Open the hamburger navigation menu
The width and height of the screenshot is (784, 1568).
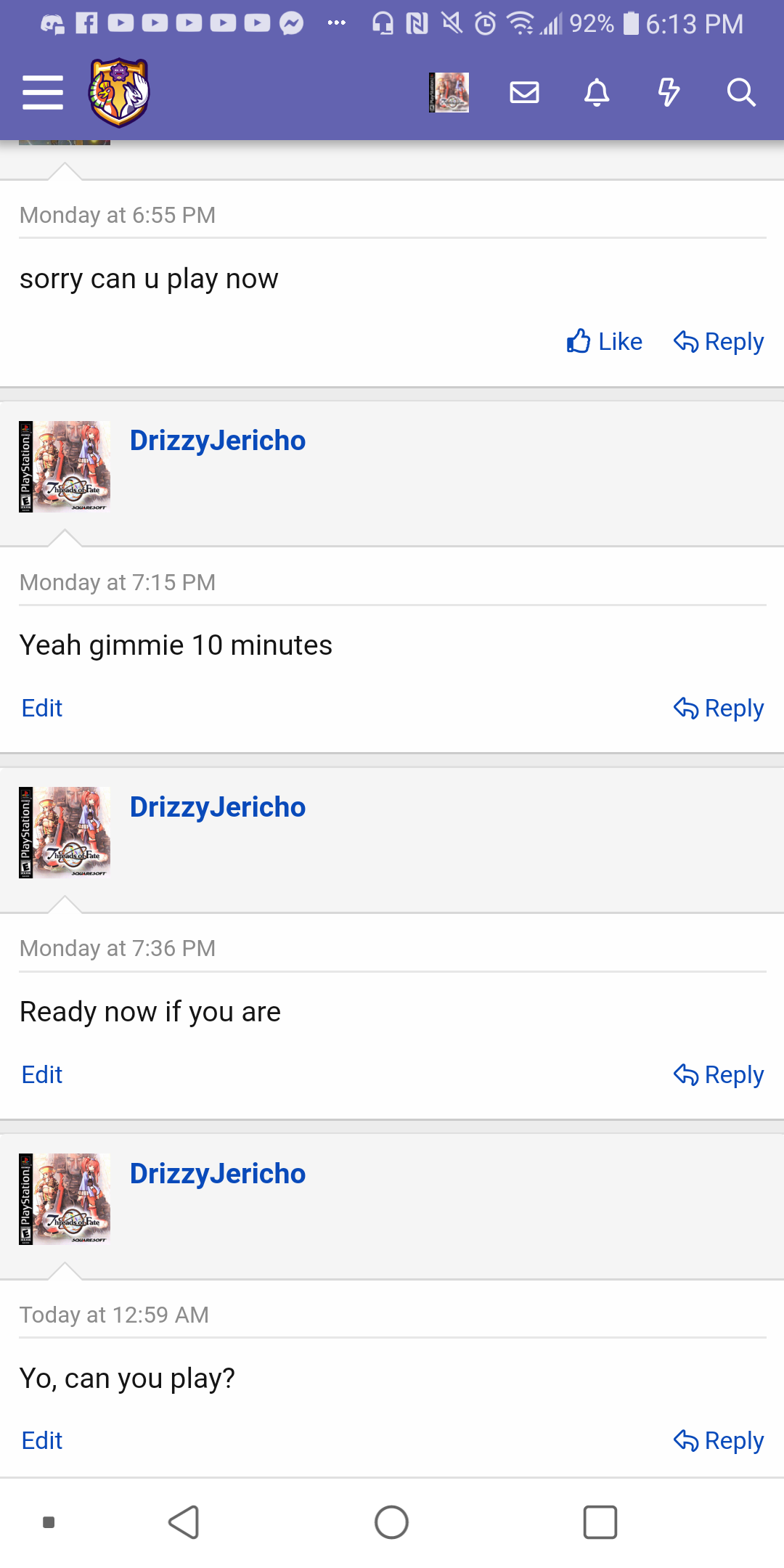tap(43, 93)
